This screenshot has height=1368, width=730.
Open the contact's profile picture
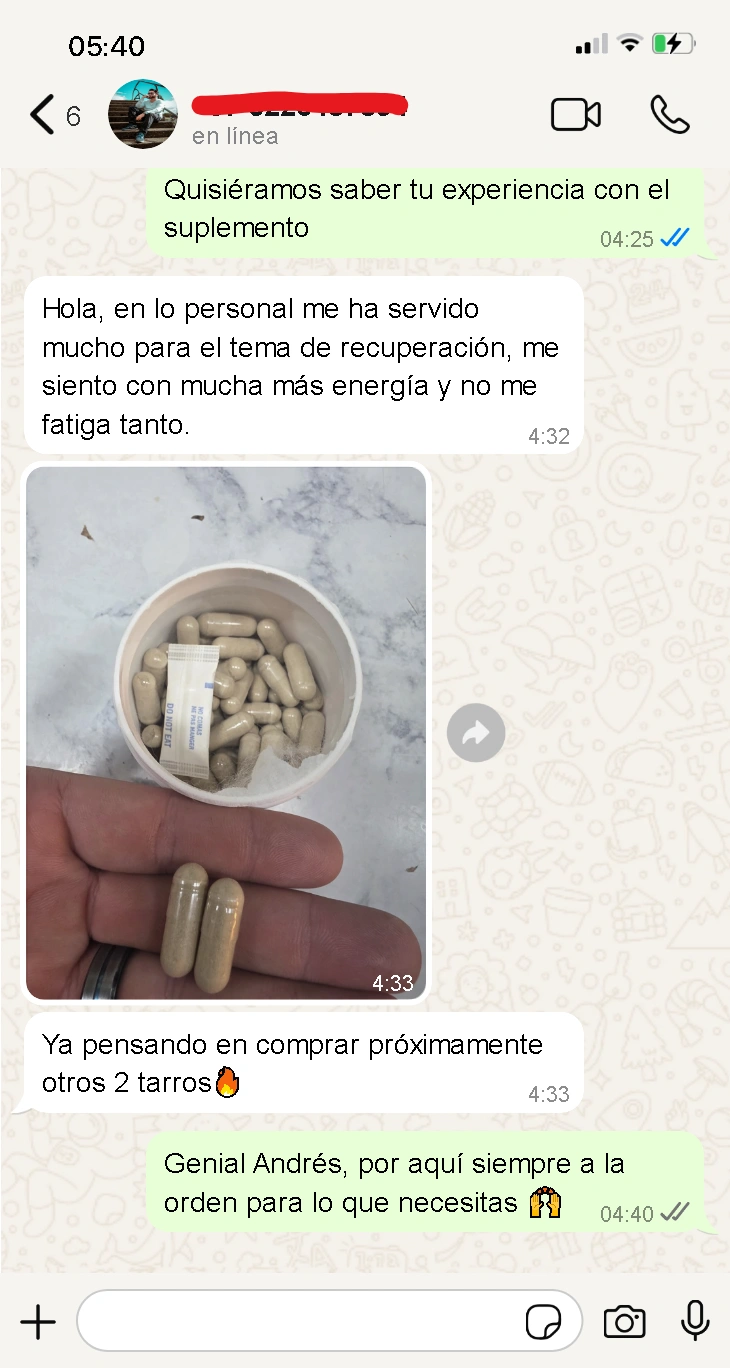142,114
